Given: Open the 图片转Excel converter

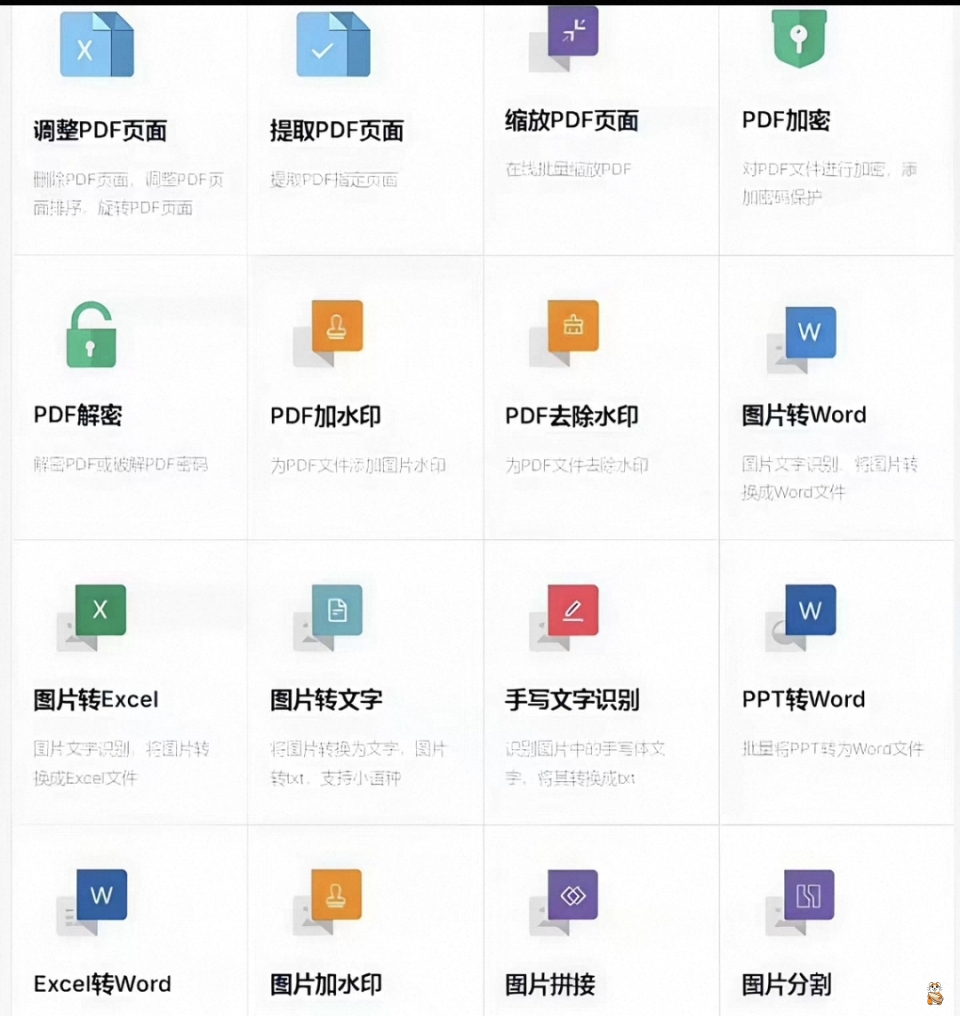Looking at the screenshot, I should click(x=96, y=699).
